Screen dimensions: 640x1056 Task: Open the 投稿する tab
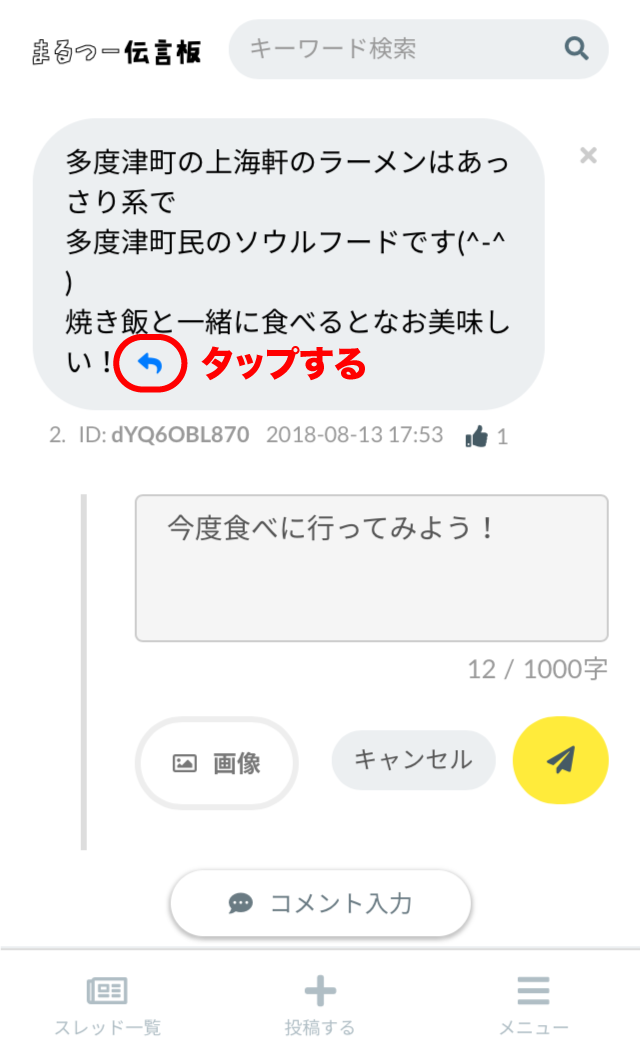320,1005
